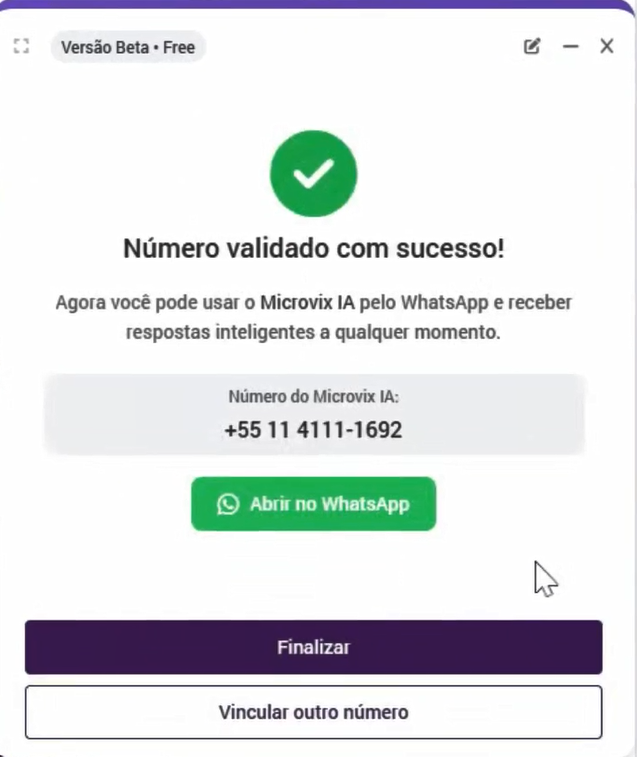The height and width of the screenshot is (757, 637).
Task: Expand the panel to fullscreen
Action: [x=21, y=46]
